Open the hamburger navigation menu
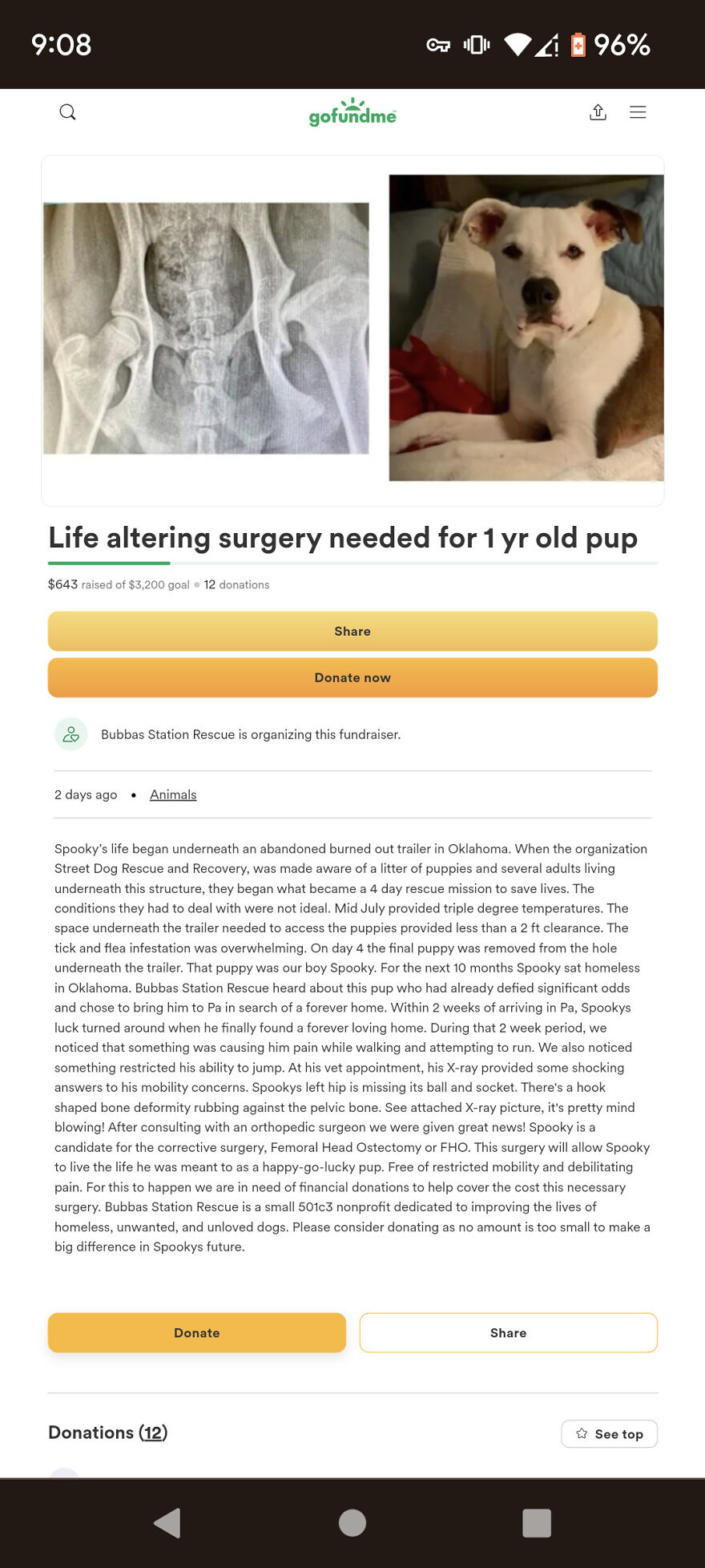 (638, 111)
